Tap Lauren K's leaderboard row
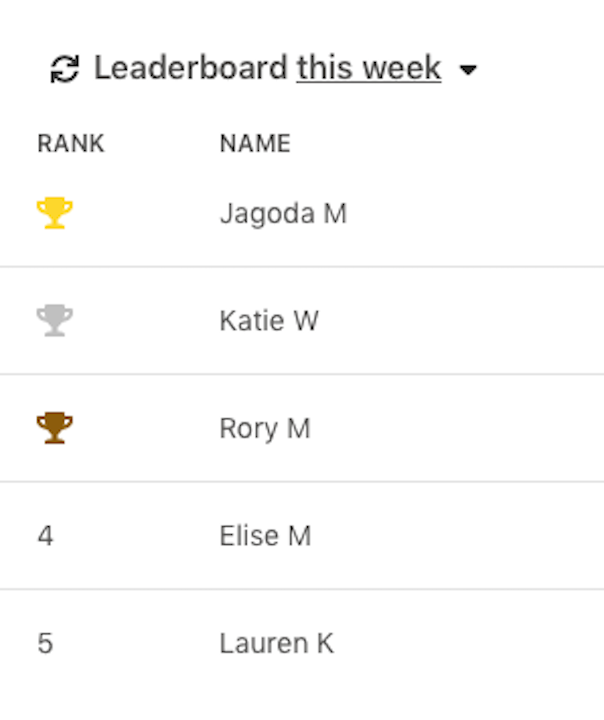This screenshot has height=720, width=604. coord(276,643)
